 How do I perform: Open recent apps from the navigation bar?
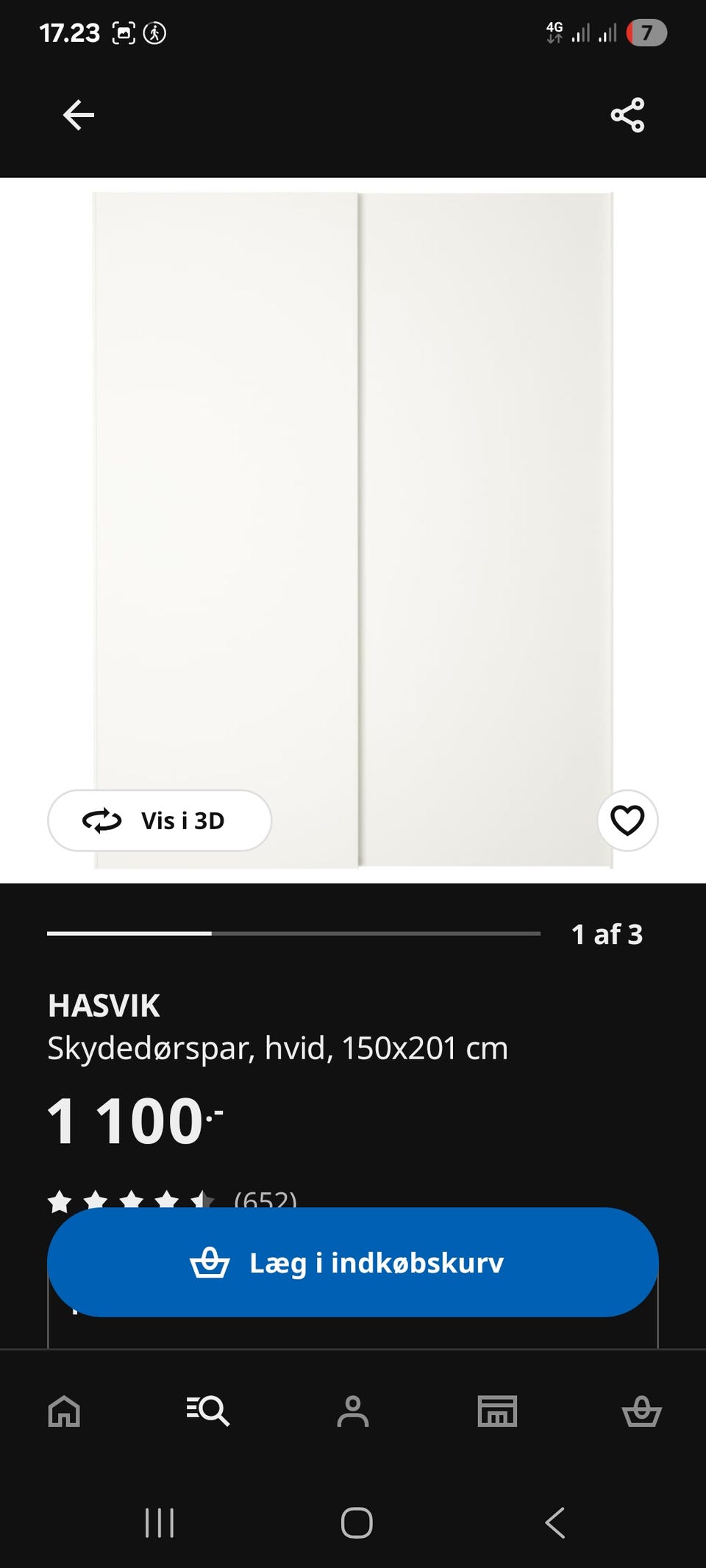point(160,1522)
